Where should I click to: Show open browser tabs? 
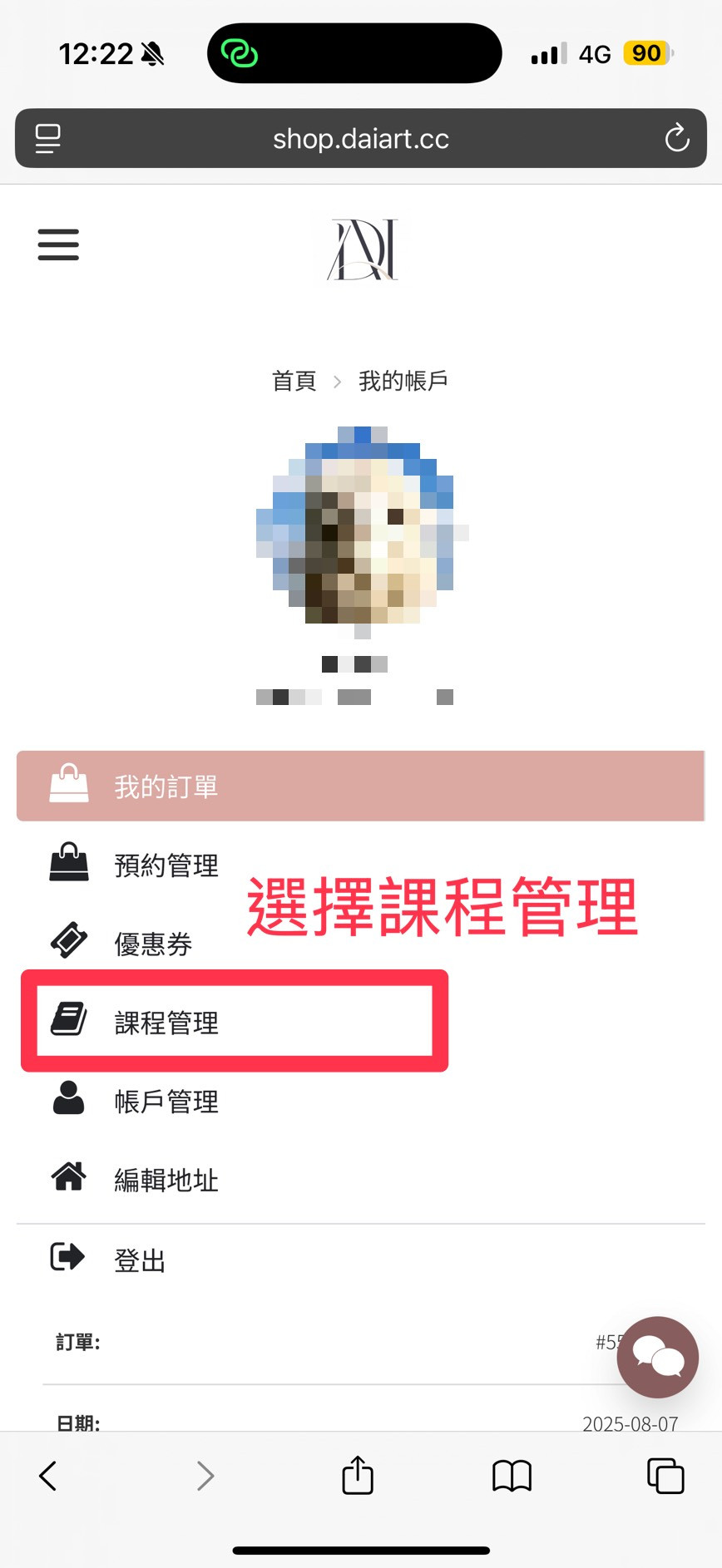tap(665, 1476)
